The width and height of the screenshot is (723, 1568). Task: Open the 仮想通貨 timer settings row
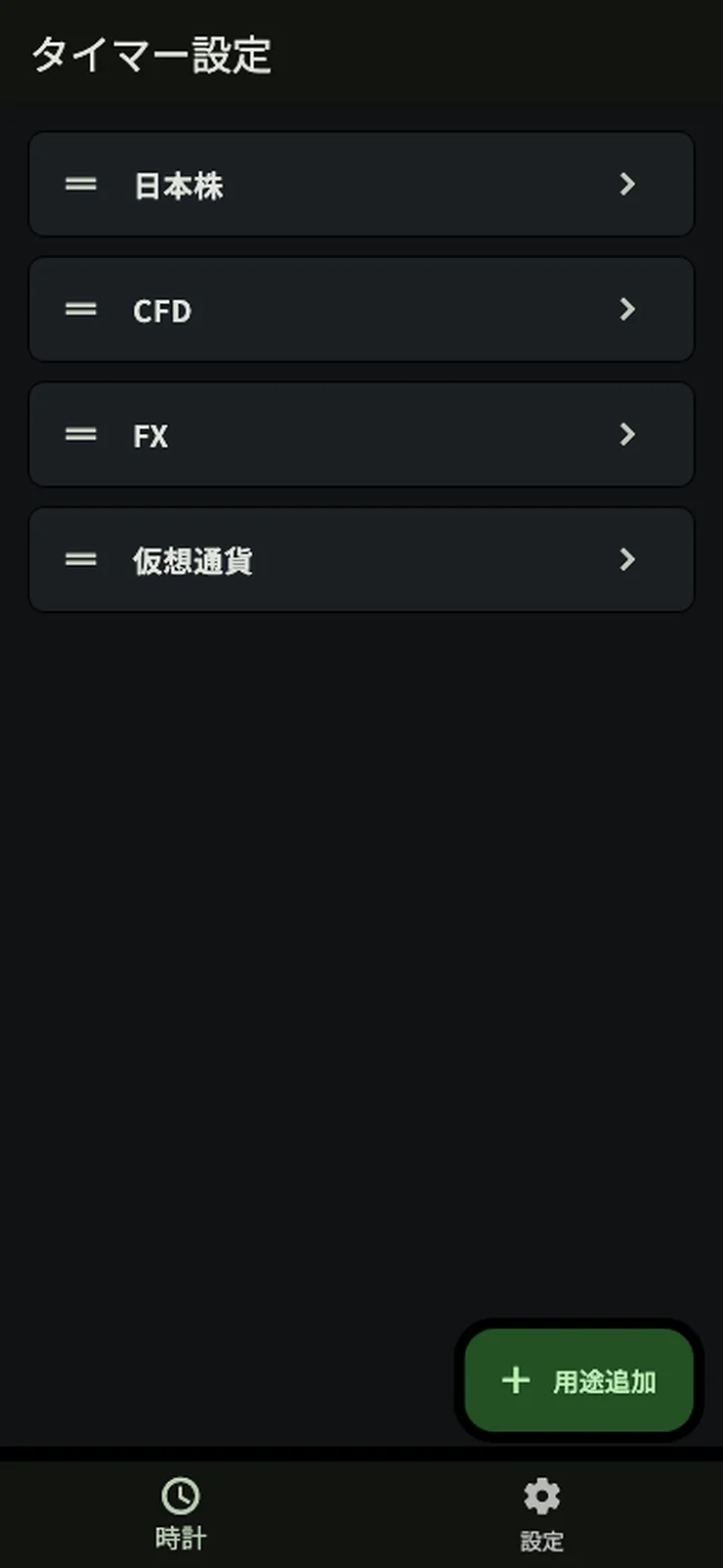[x=361, y=559]
